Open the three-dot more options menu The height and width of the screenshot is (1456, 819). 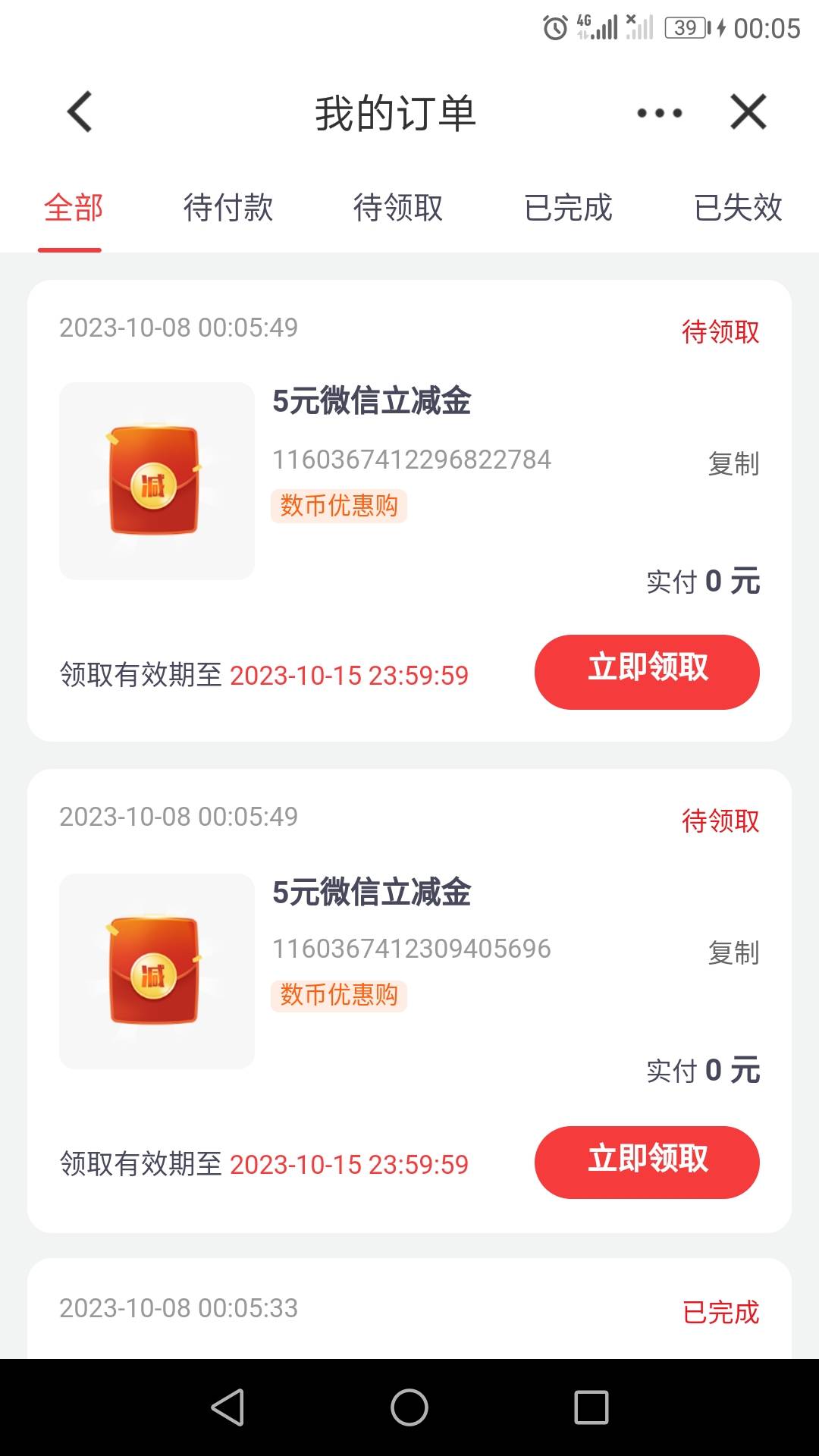click(x=659, y=113)
